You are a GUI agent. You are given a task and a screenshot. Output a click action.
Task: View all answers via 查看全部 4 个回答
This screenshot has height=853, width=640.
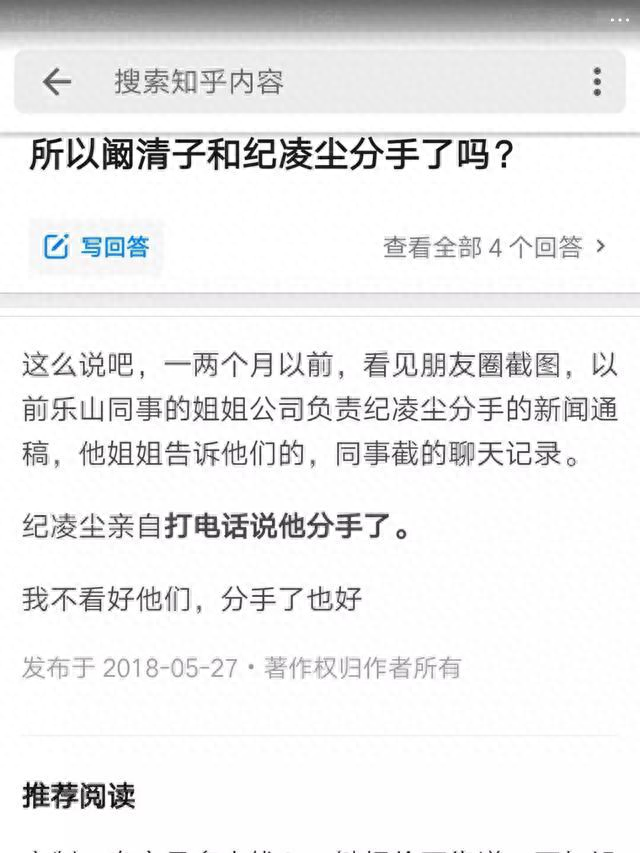(494, 247)
